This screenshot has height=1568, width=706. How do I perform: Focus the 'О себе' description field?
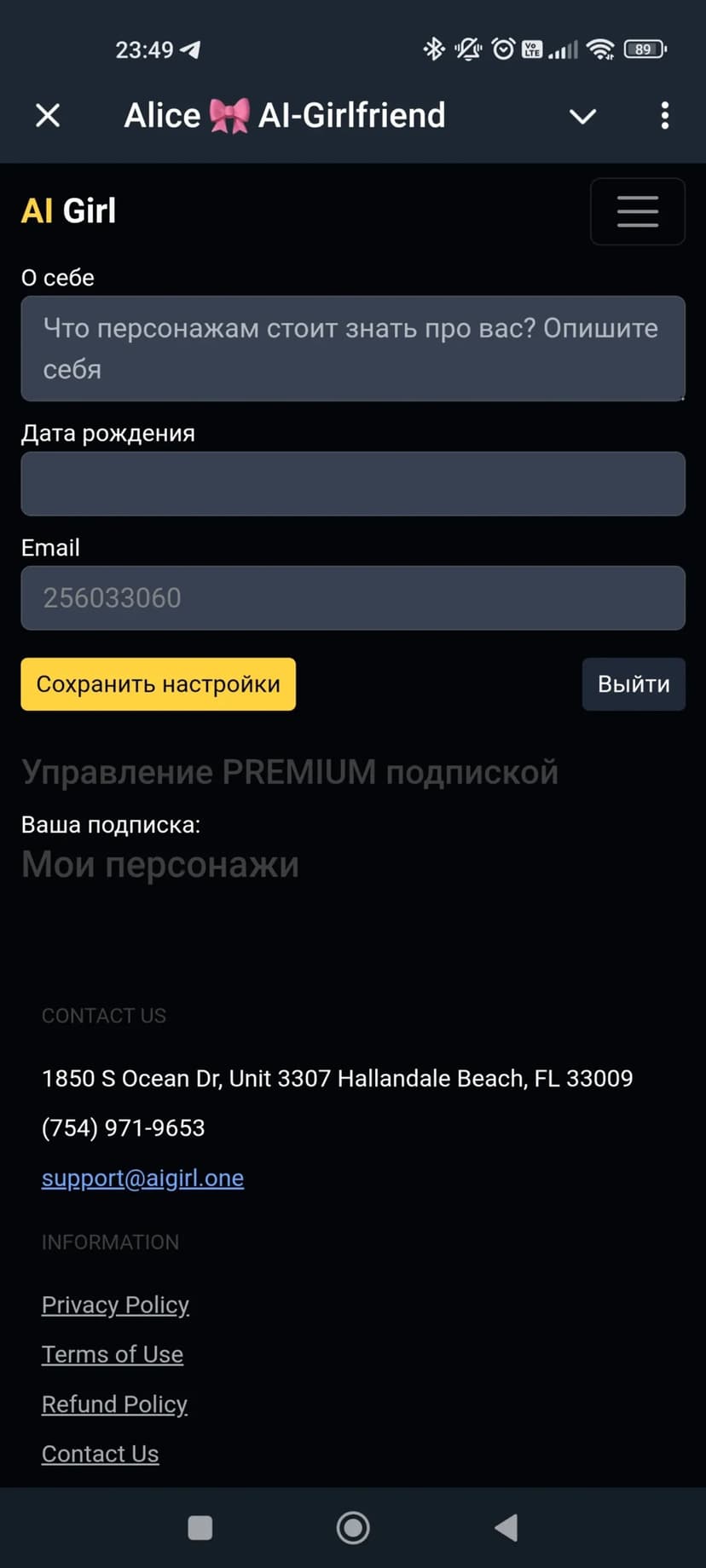tap(353, 349)
